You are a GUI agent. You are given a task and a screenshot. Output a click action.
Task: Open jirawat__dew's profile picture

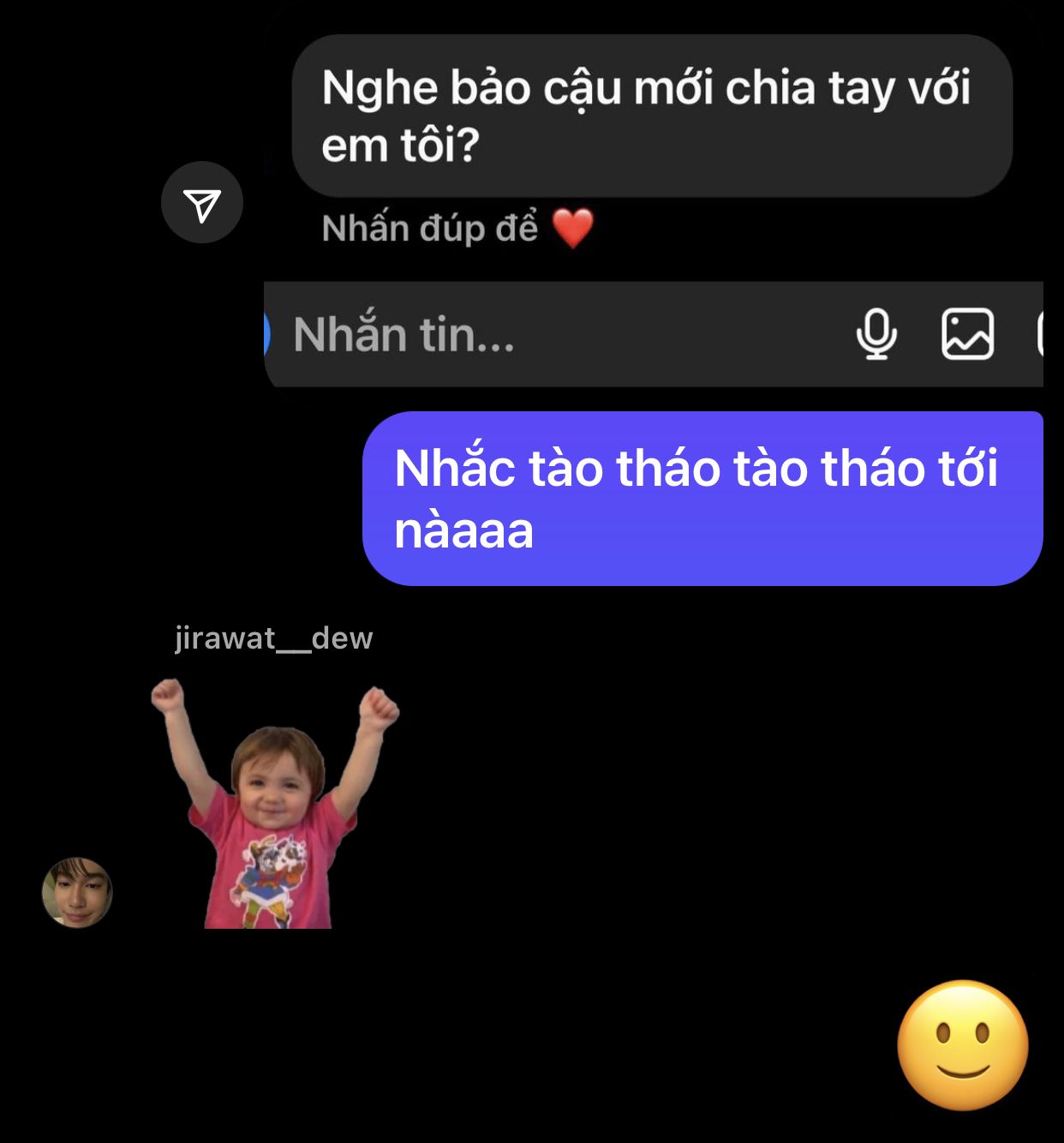point(77,892)
